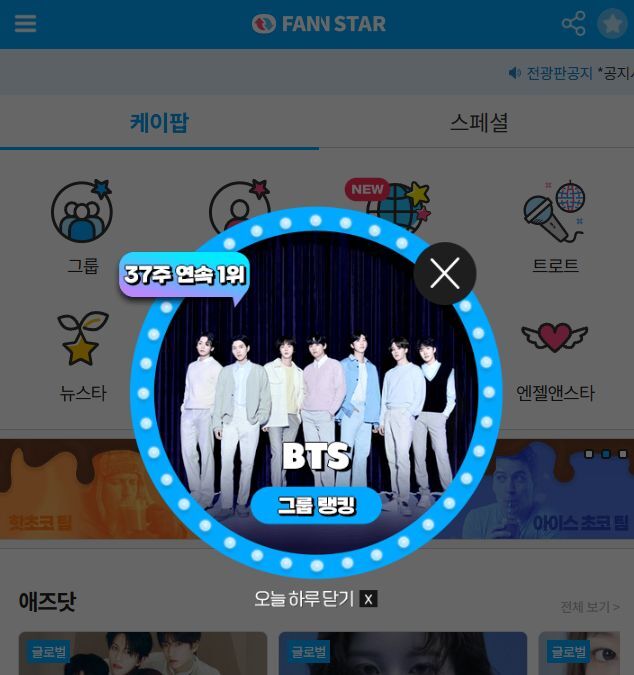
Task: Open the hamburger menu
Action: point(25,24)
